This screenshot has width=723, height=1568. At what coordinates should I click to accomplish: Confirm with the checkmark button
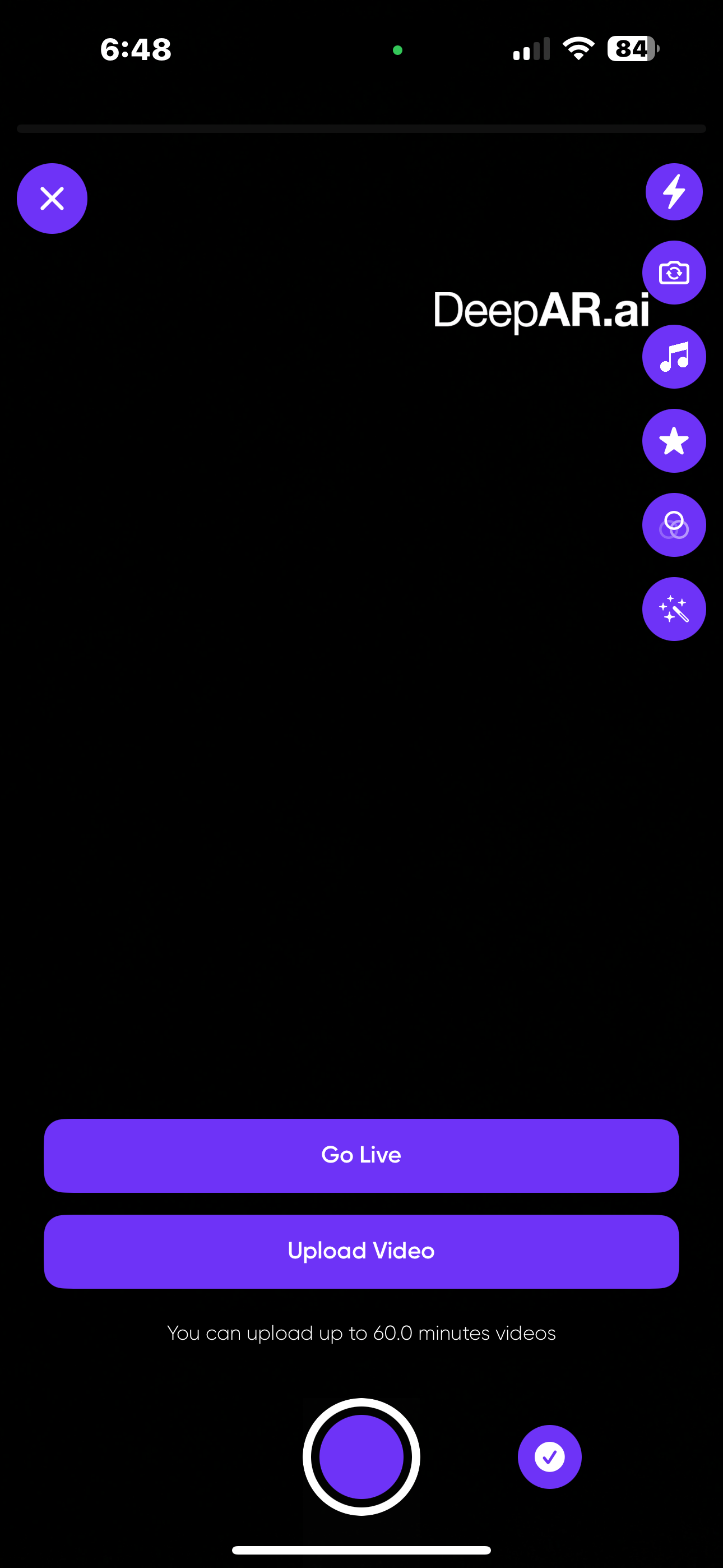coord(549,1456)
